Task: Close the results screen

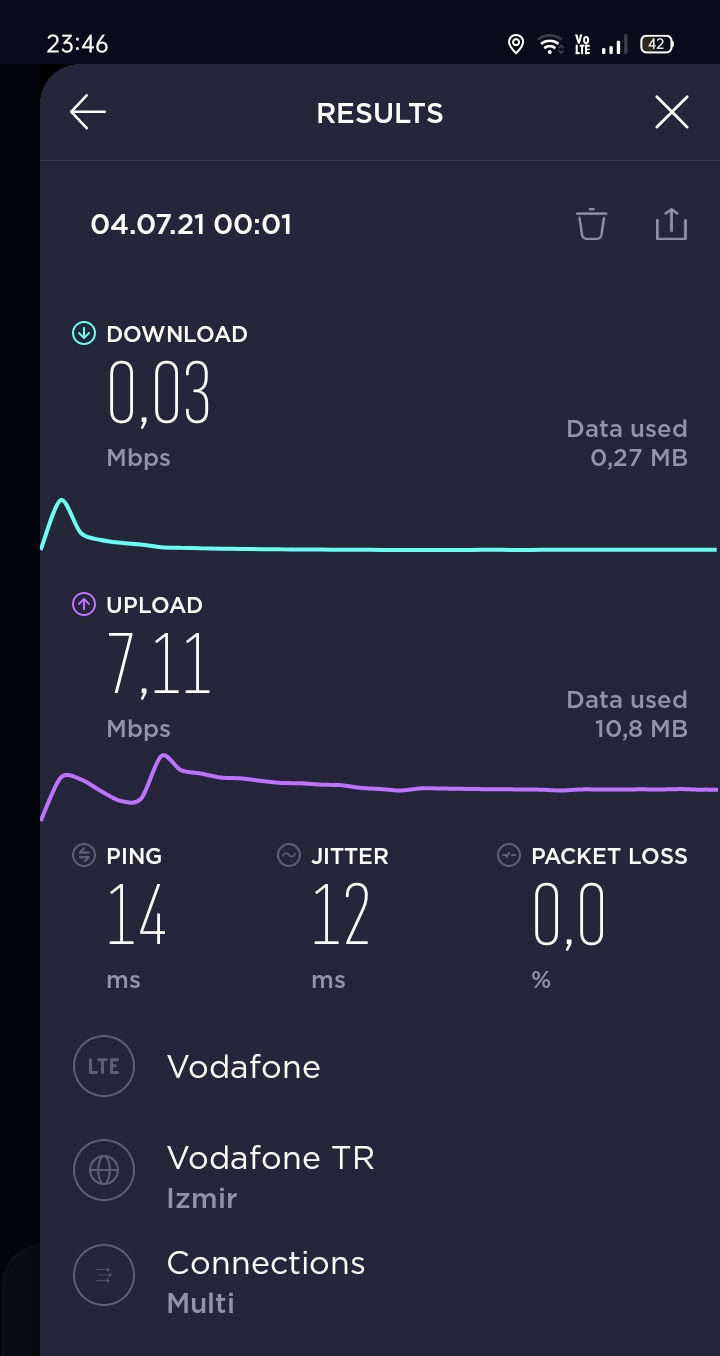Action: [672, 113]
